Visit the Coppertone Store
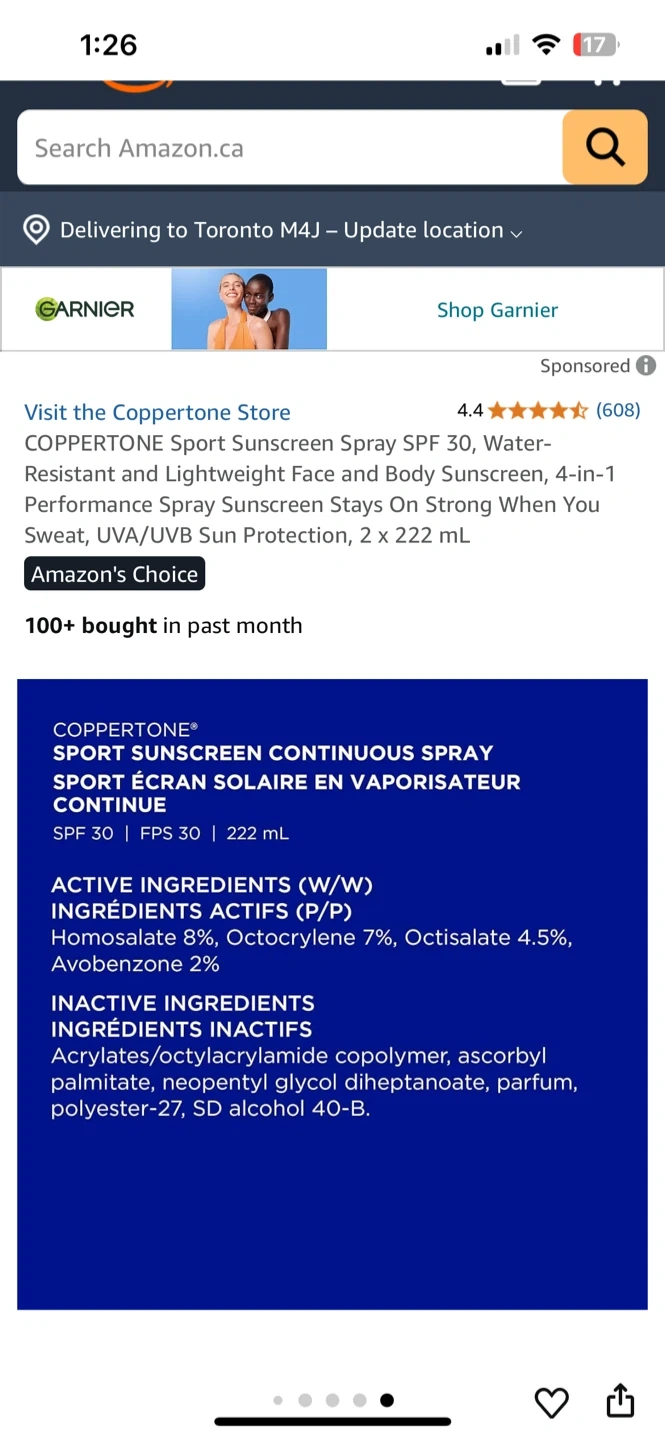Viewport: 665px width, 1440px height. [x=157, y=412]
